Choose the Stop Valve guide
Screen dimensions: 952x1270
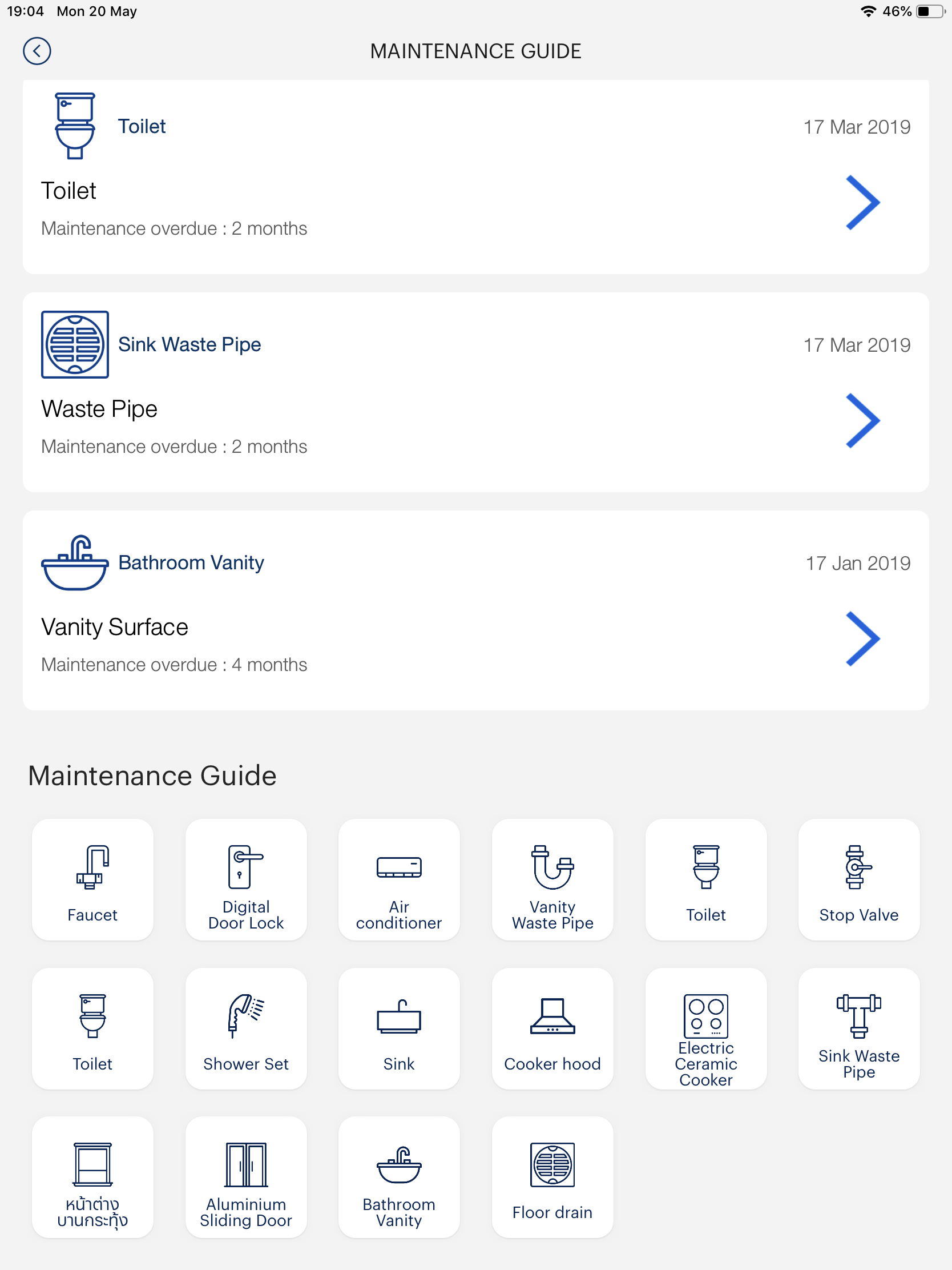coord(858,879)
